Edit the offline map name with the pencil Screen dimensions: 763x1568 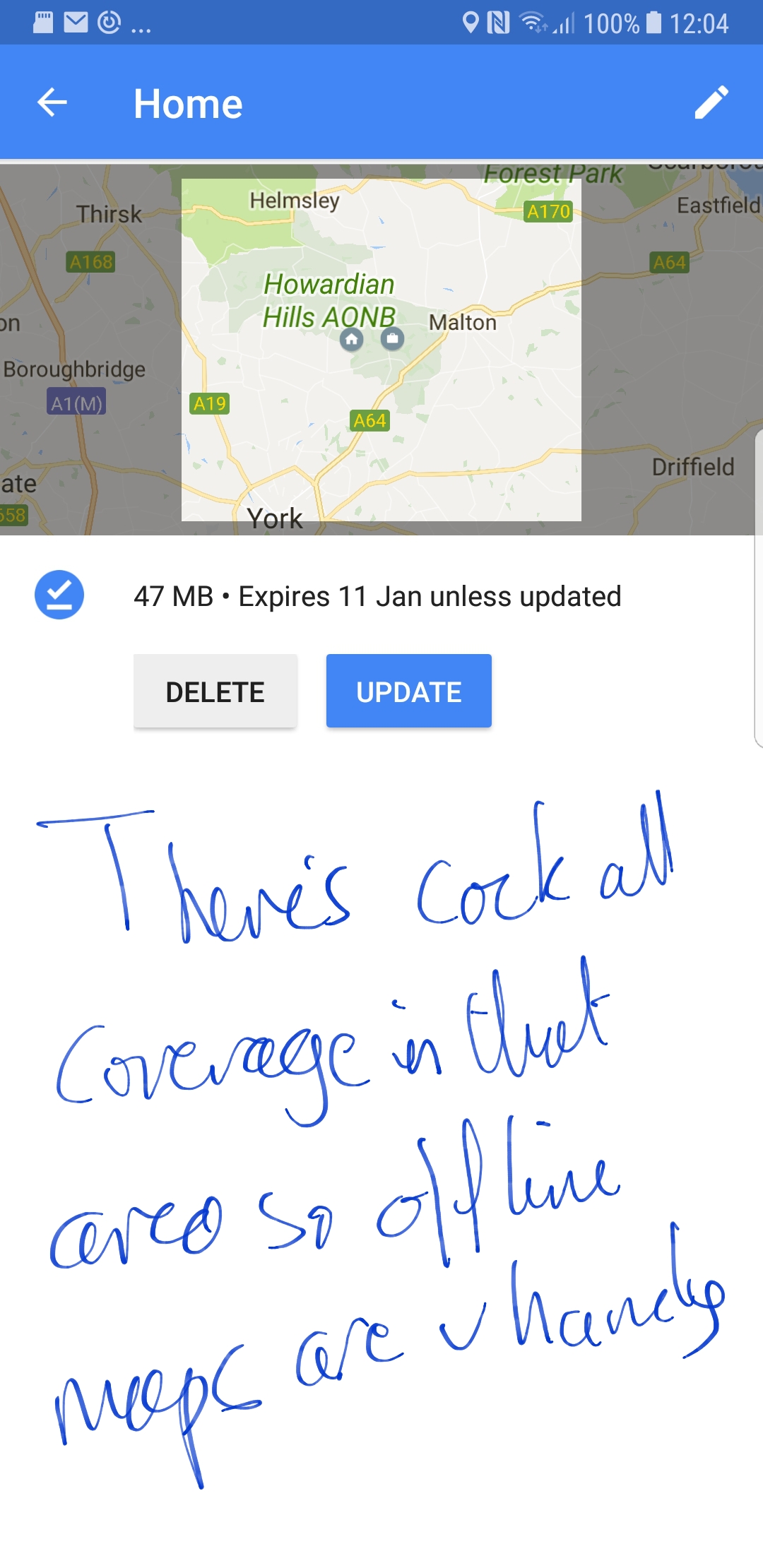[711, 103]
